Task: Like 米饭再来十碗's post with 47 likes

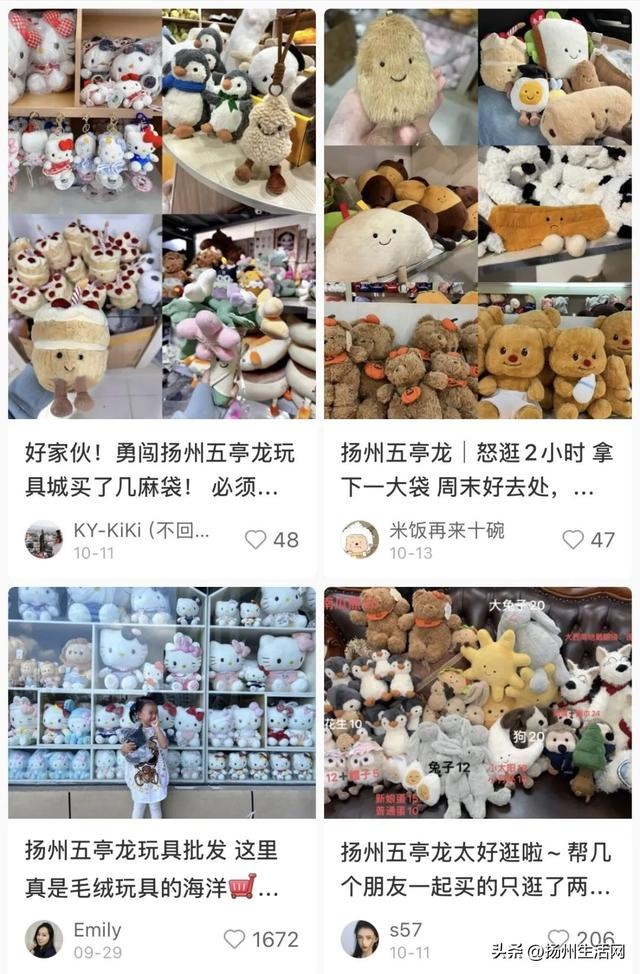Action: pyautogui.click(x=573, y=540)
